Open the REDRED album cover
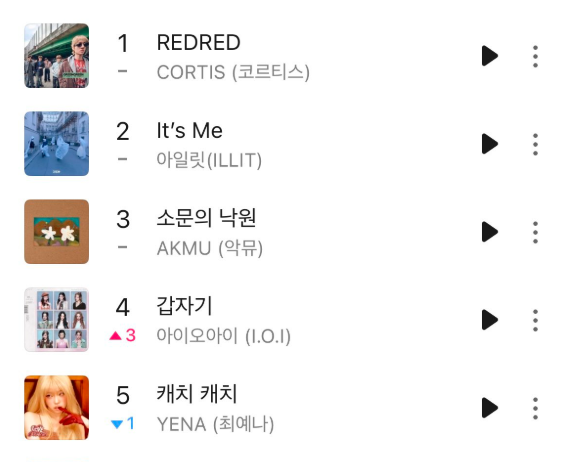This screenshot has height=462, width=565. click(57, 55)
